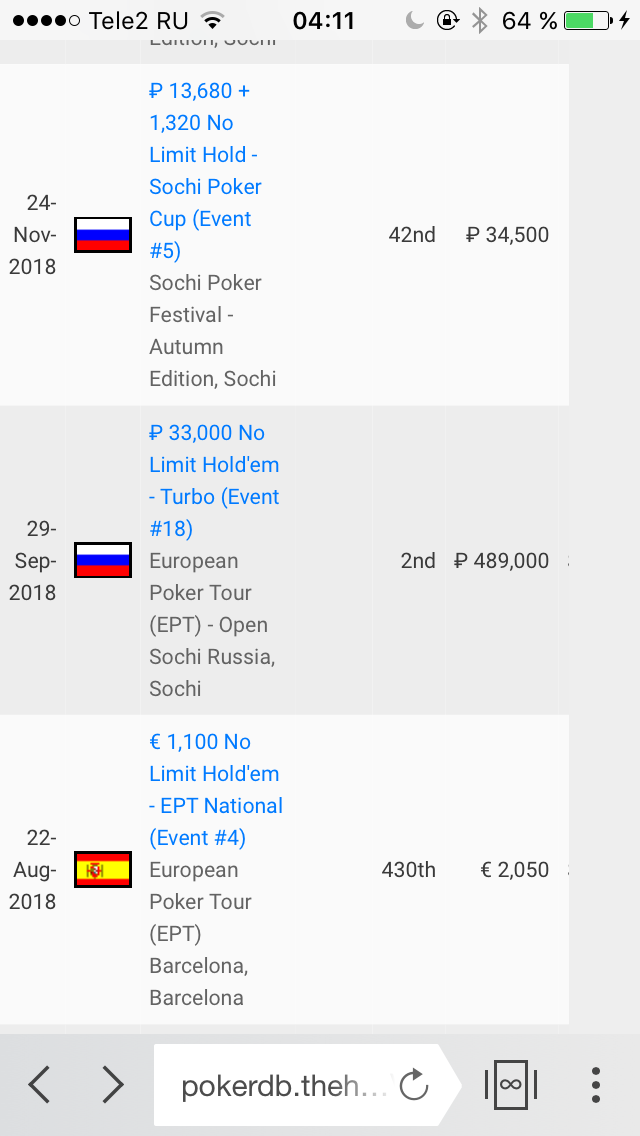Image resolution: width=640 pixels, height=1136 pixels.
Task: Go forward to the next page
Action: [113, 1085]
